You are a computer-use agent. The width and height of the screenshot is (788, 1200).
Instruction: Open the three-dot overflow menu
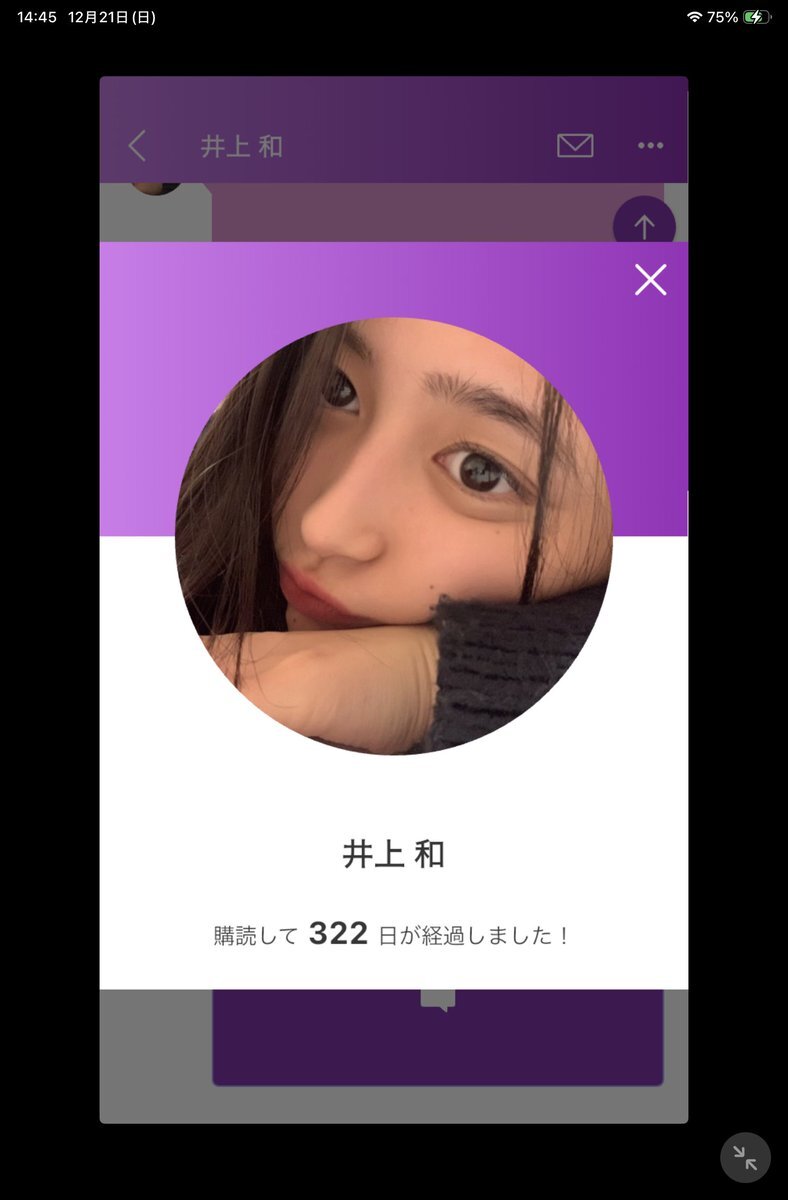coord(650,146)
